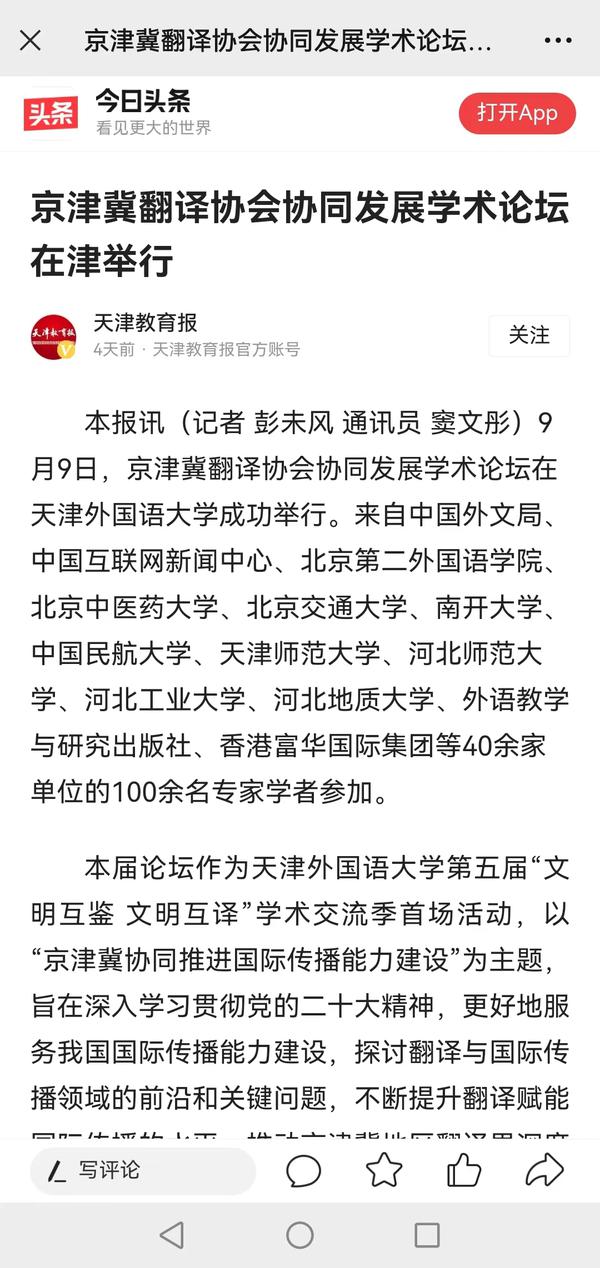Like the article with thumbs-up
The height and width of the screenshot is (1268, 600).
[464, 1170]
